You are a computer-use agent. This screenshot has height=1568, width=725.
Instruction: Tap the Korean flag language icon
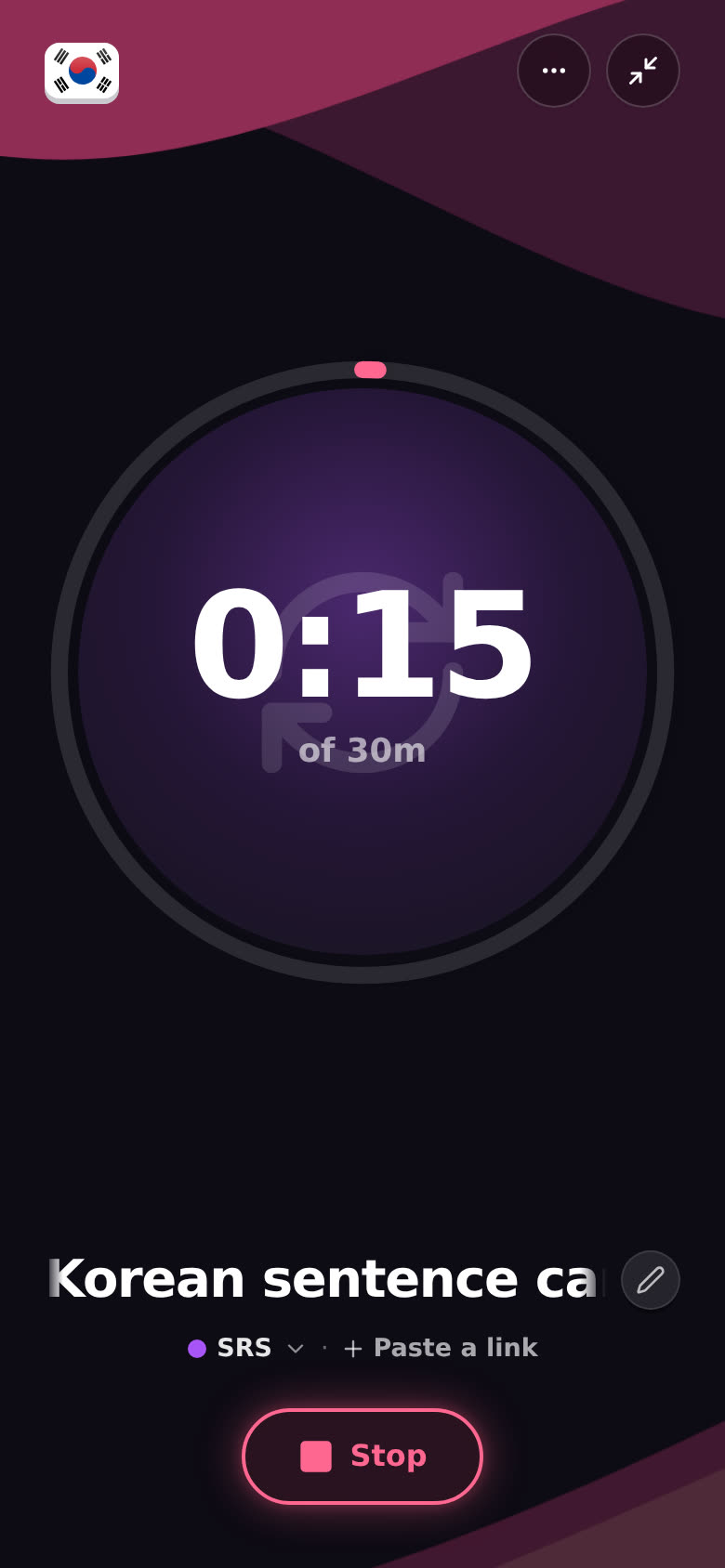click(x=82, y=72)
